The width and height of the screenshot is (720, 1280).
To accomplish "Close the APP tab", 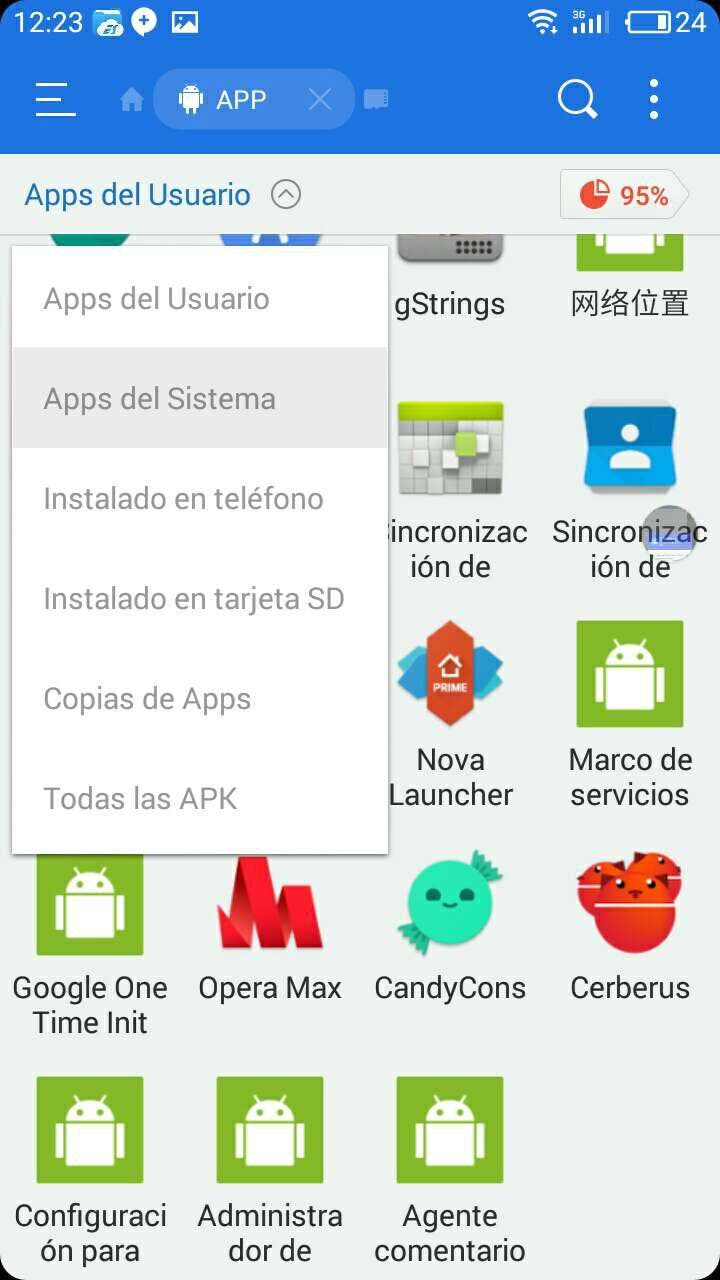I will click(x=319, y=99).
